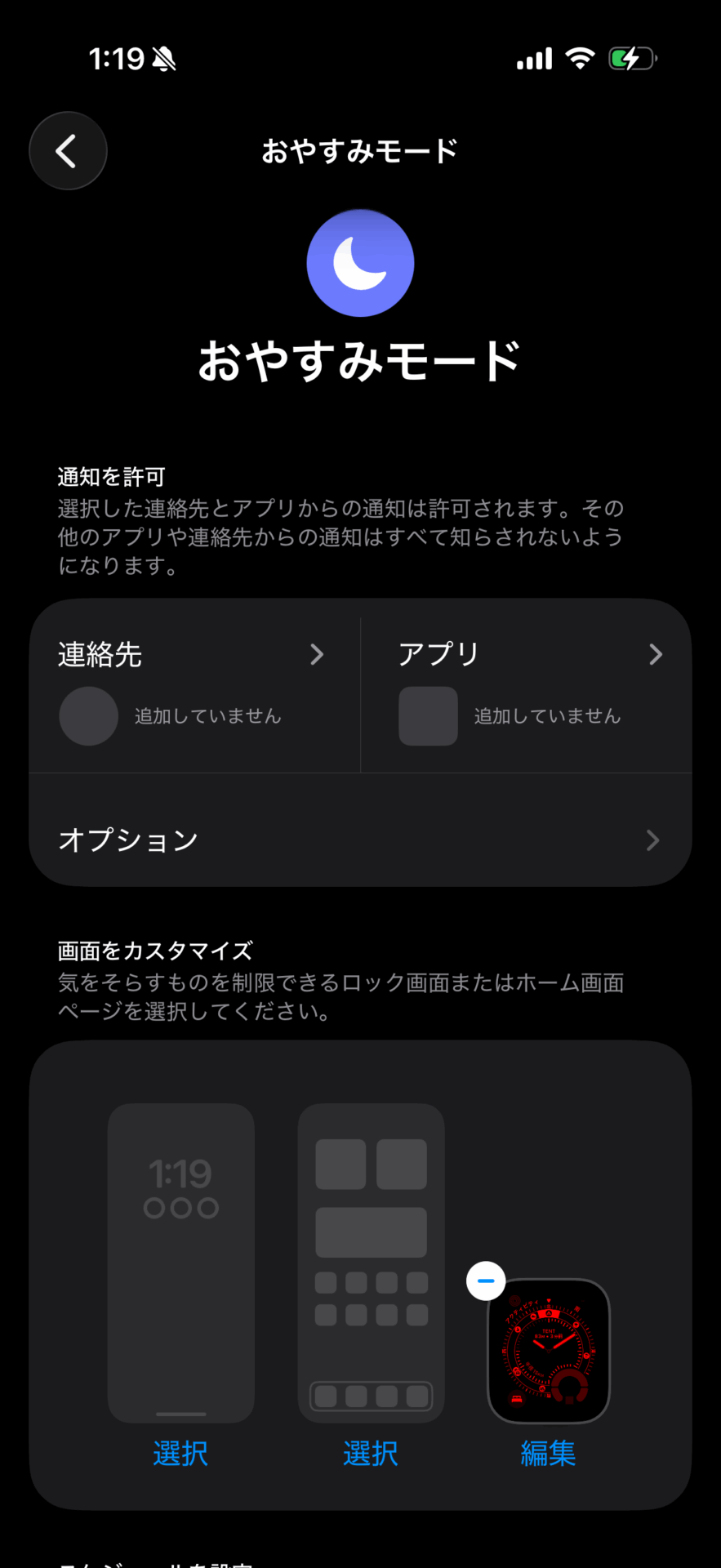Tap the empty contact avatar under 連絡先

(88, 715)
